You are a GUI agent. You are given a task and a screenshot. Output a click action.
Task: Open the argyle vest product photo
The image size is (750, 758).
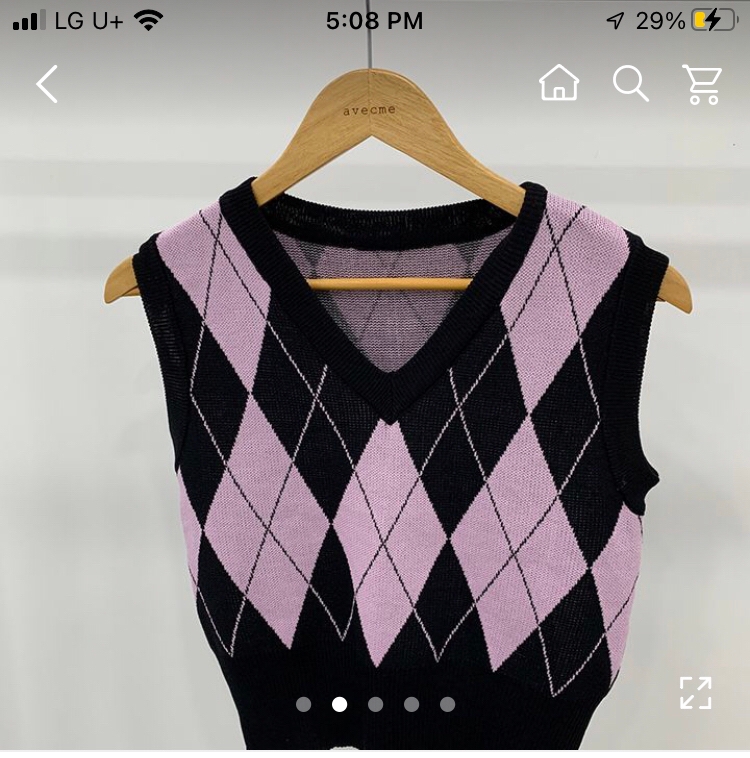[400, 450]
